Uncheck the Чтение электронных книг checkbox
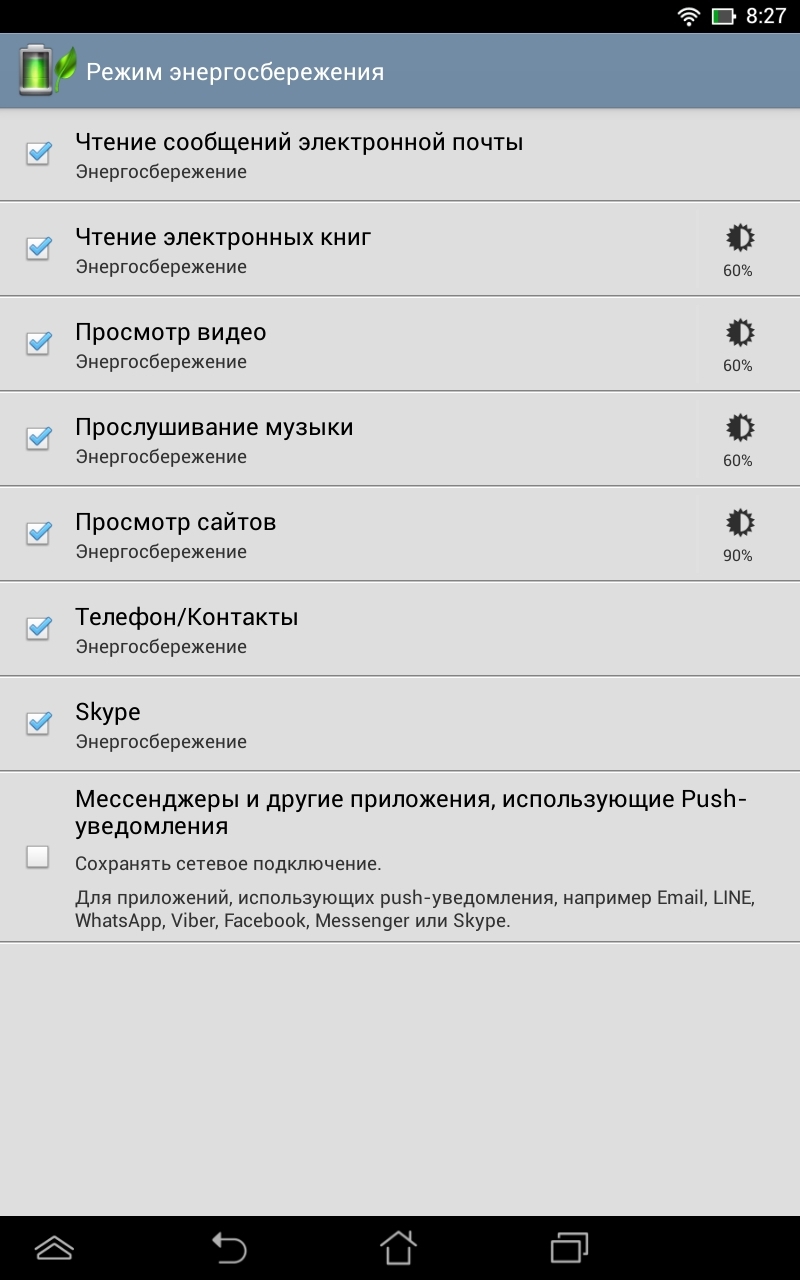 point(38,248)
